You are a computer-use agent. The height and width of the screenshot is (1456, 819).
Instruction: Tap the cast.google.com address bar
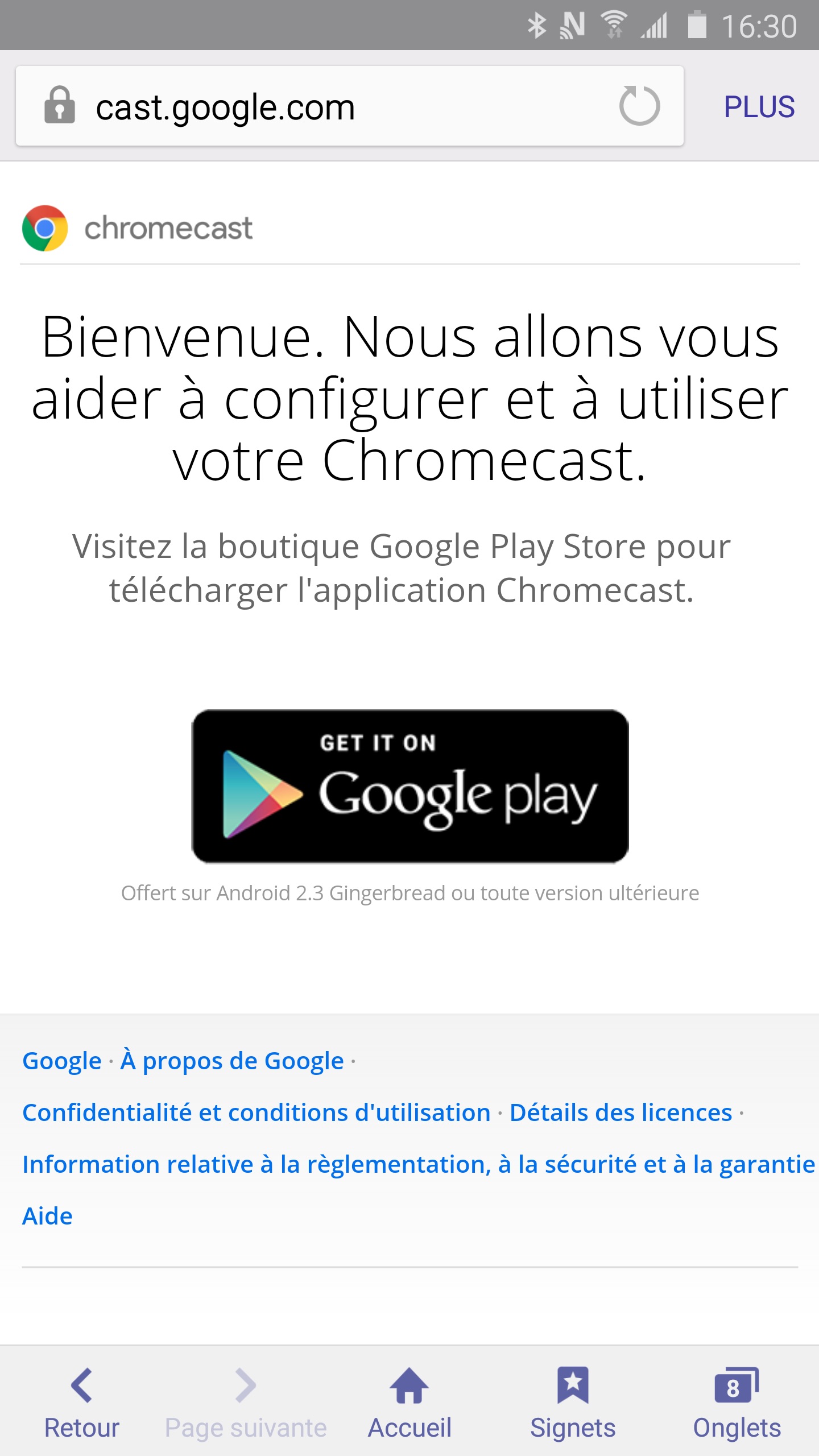coord(318,107)
